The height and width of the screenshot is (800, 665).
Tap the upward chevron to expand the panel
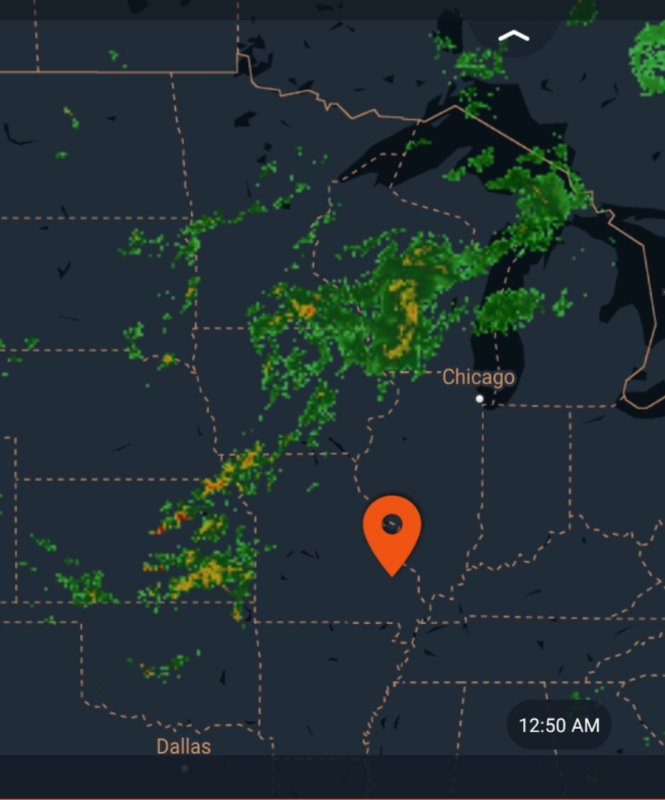click(513, 37)
